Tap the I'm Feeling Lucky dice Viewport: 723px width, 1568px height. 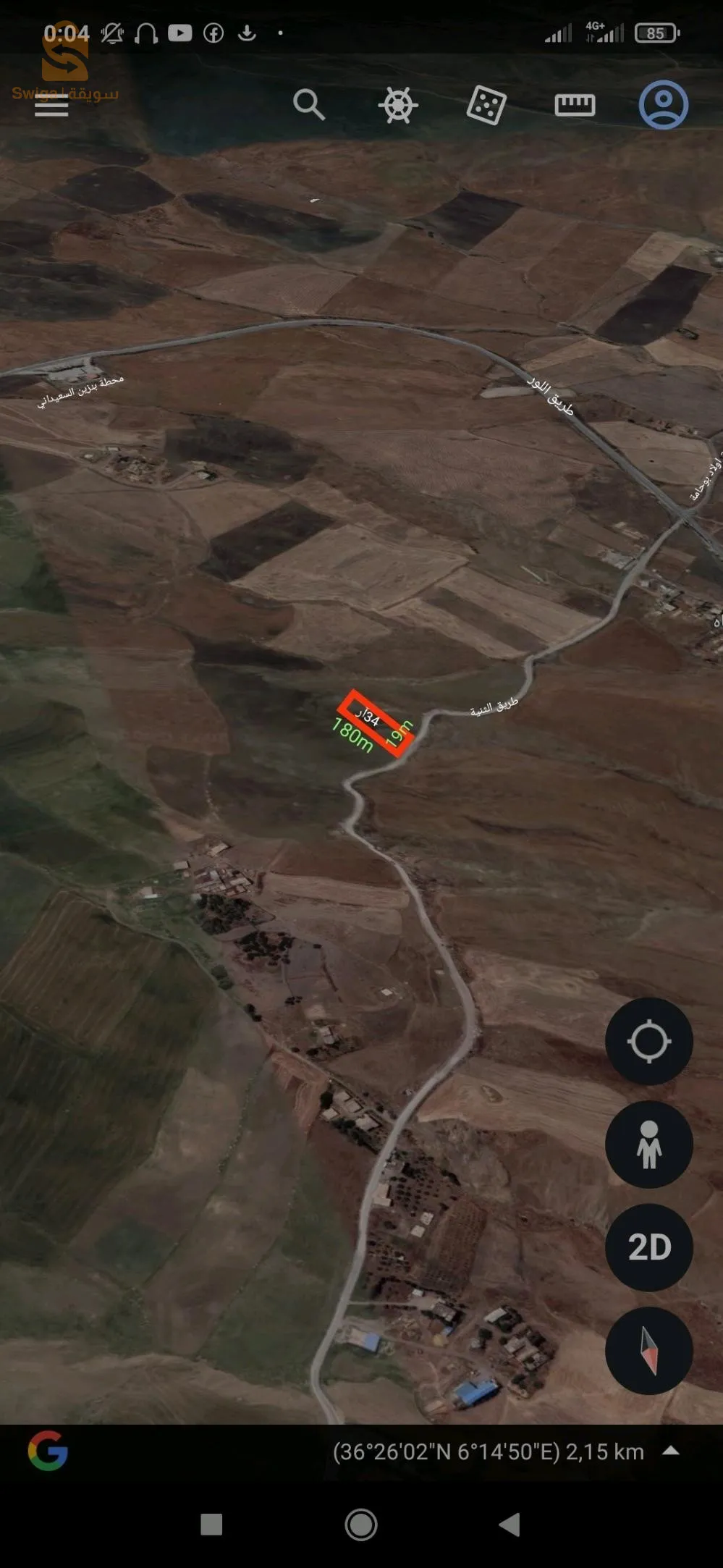click(486, 106)
